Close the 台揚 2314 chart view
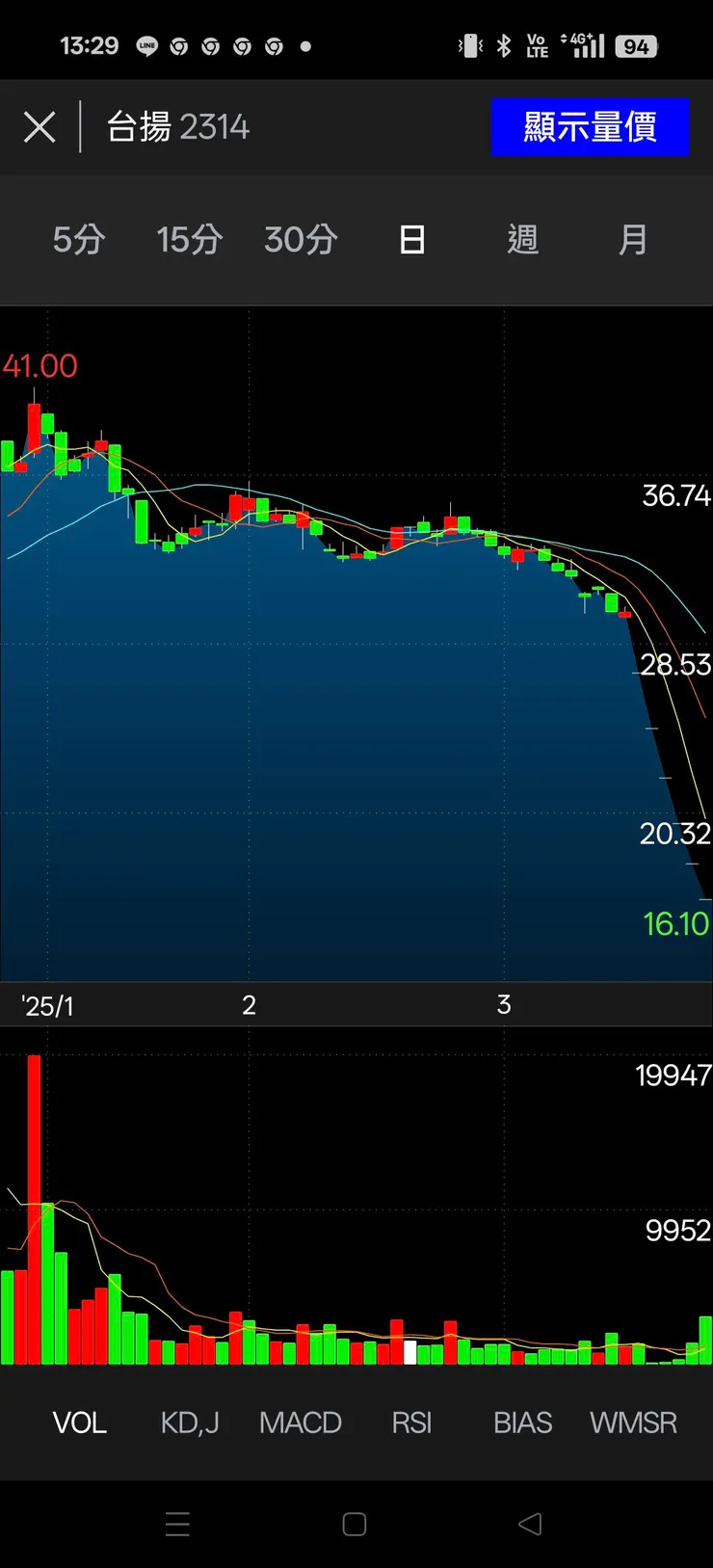The width and height of the screenshot is (713, 1568). pyautogui.click(x=40, y=127)
